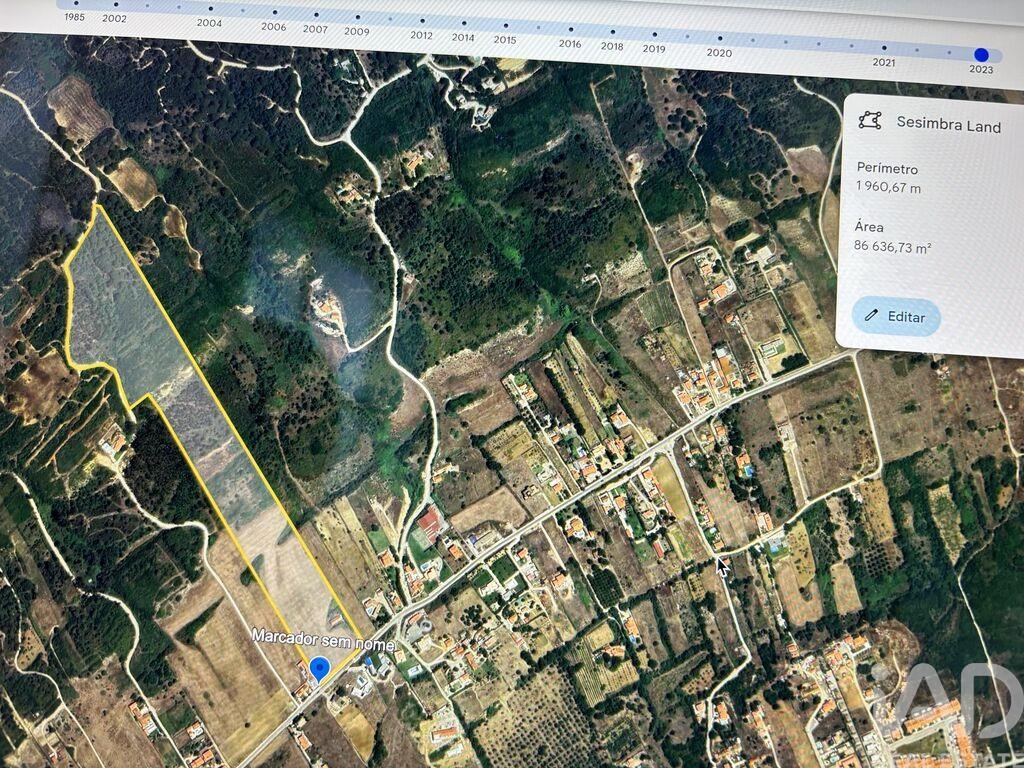View 2016 imagery from the timeline

(x=570, y=30)
